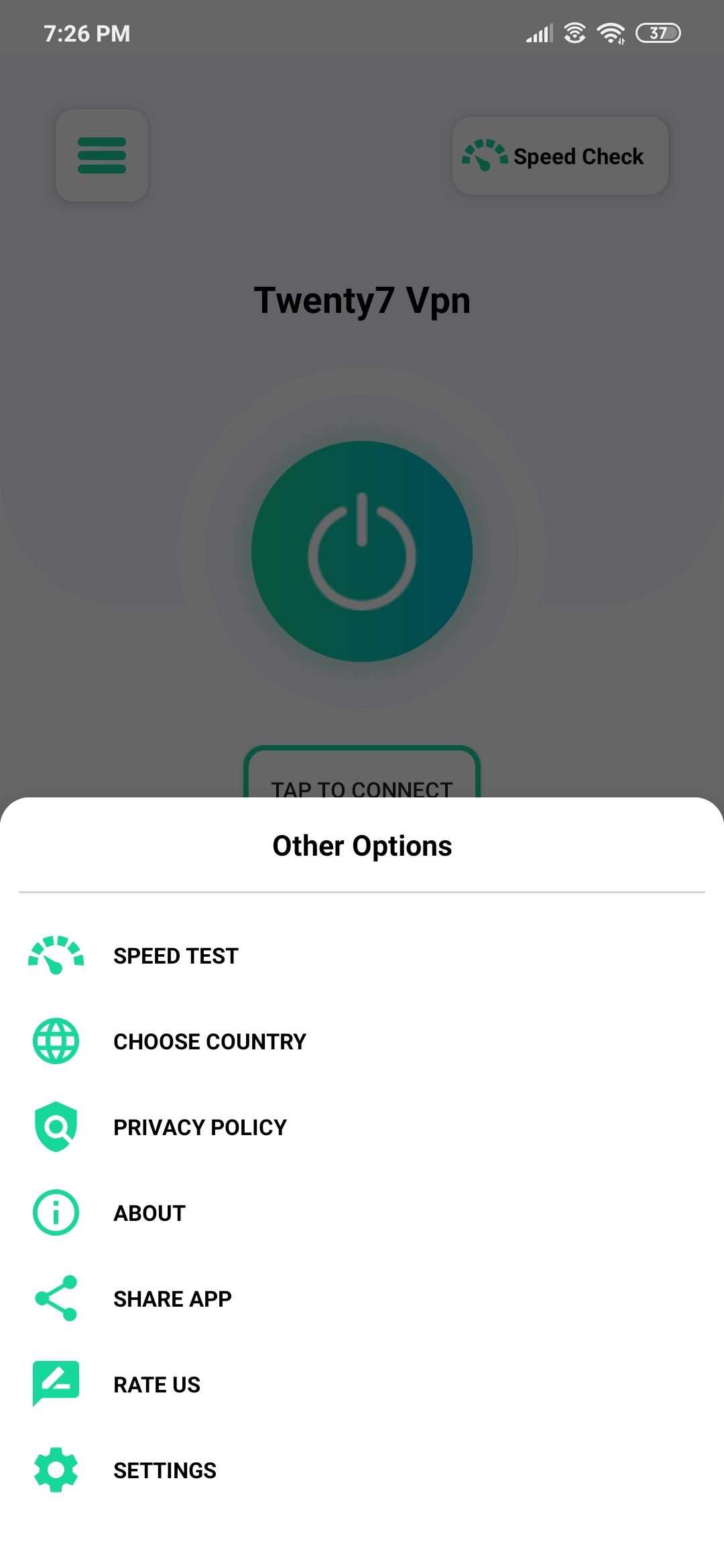The height and width of the screenshot is (1568, 724).
Task: Open Settings from Other Options
Action: pos(165,1470)
